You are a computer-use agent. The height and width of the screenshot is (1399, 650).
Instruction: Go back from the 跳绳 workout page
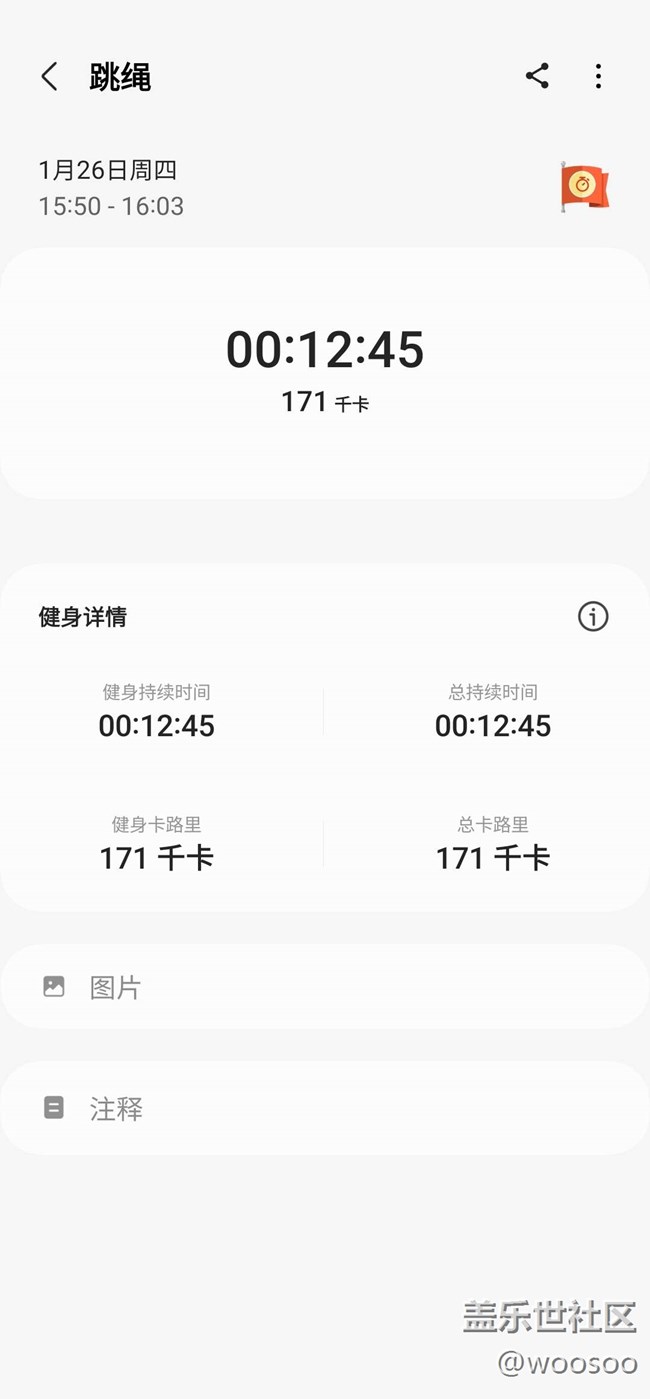[x=49, y=77]
